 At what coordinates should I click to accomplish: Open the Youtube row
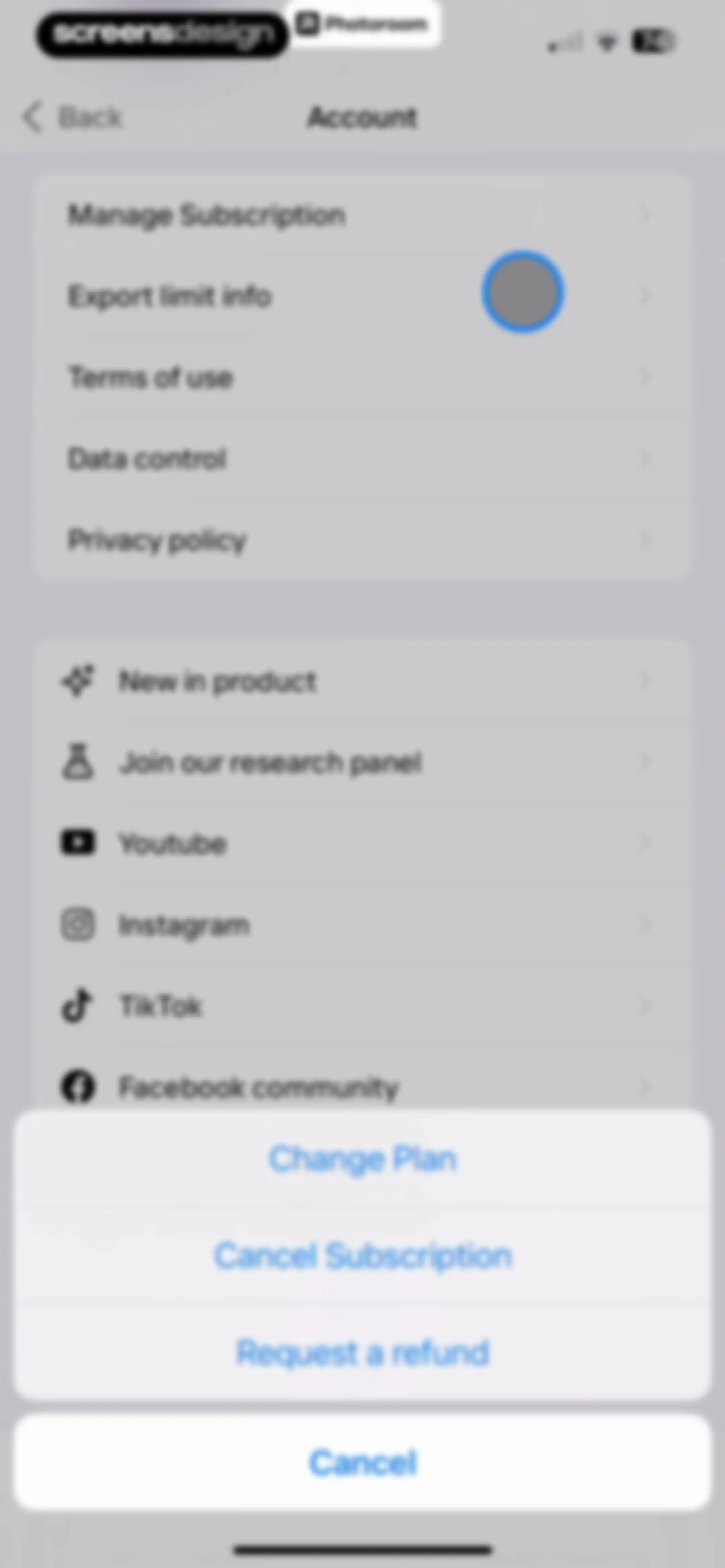[x=363, y=844]
